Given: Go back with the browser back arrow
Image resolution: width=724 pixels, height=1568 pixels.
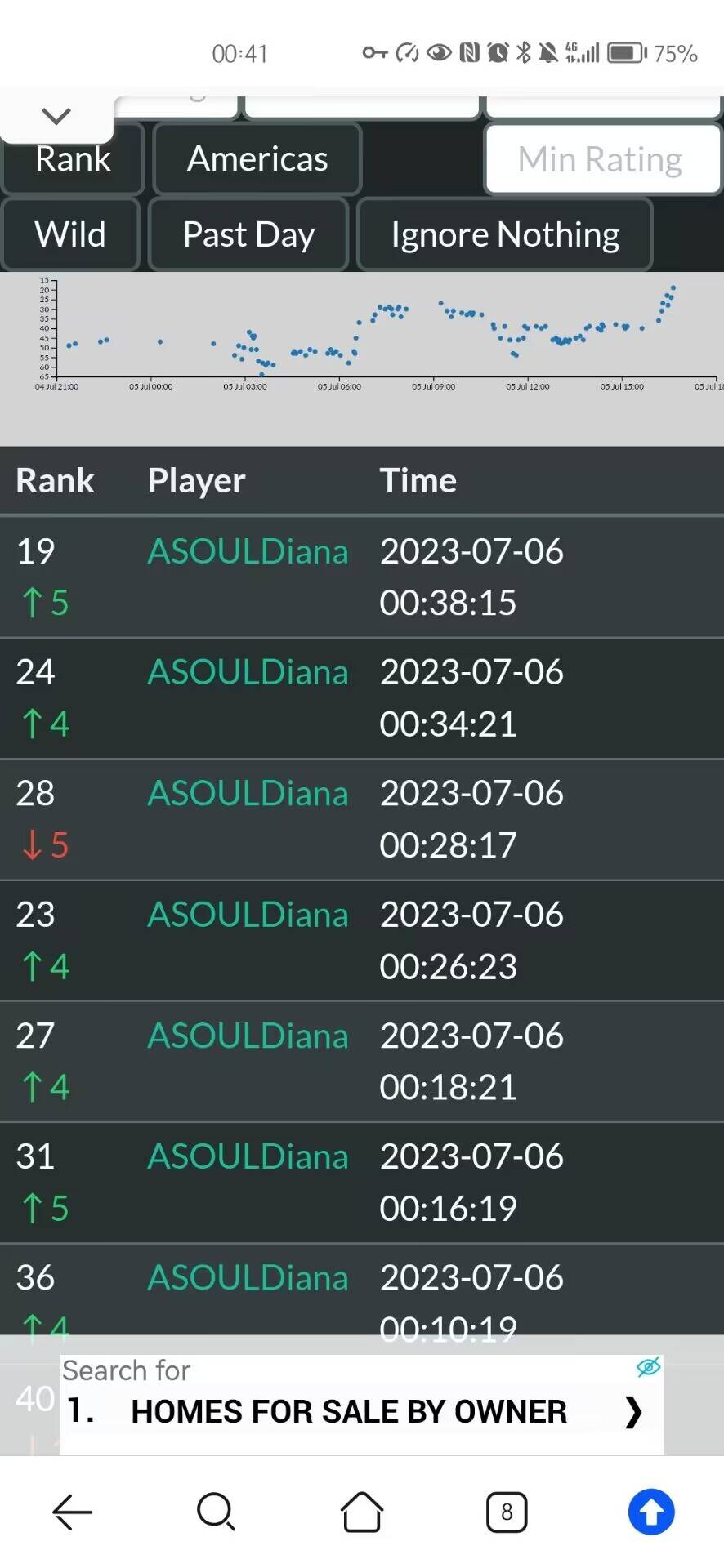Looking at the screenshot, I should pyautogui.click(x=72, y=1512).
